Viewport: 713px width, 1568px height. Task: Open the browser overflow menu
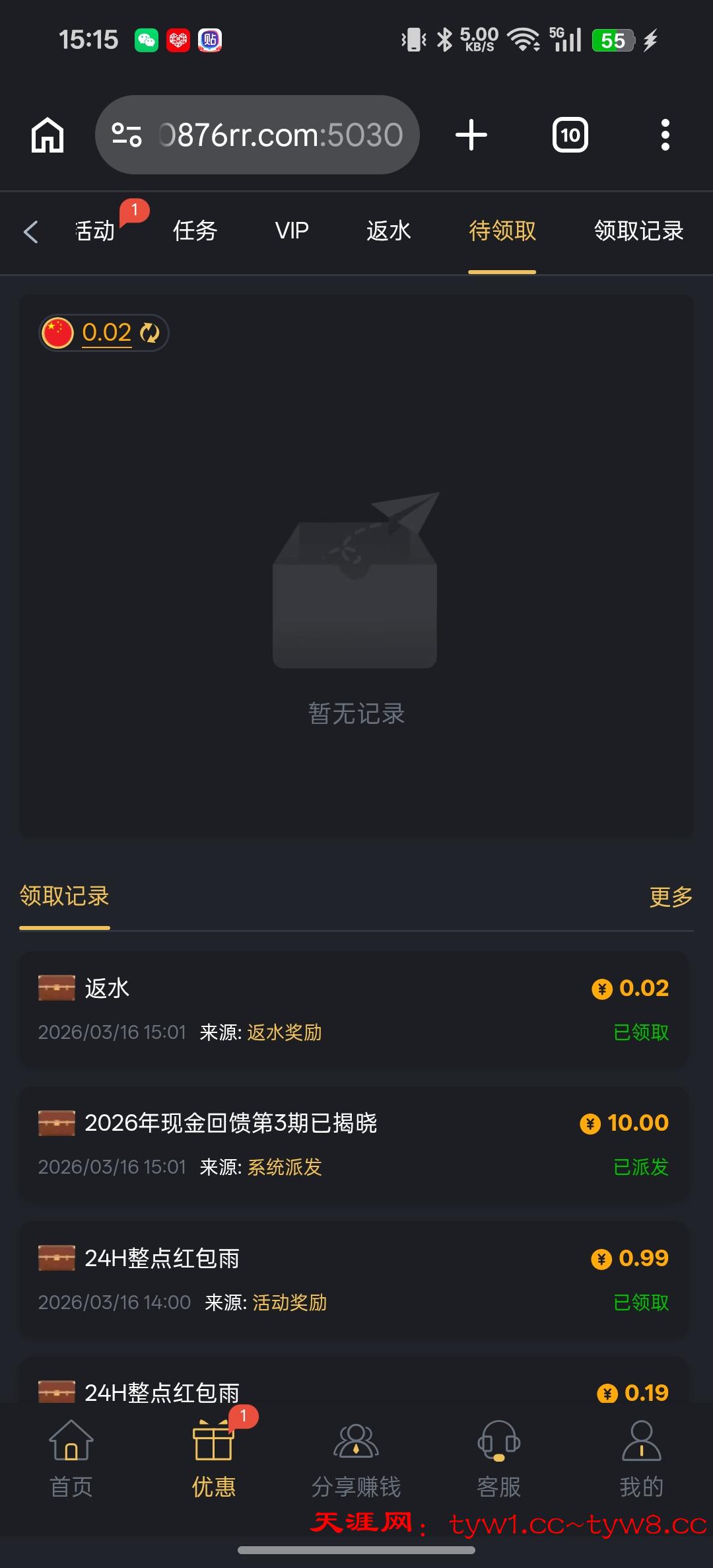(x=665, y=135)
